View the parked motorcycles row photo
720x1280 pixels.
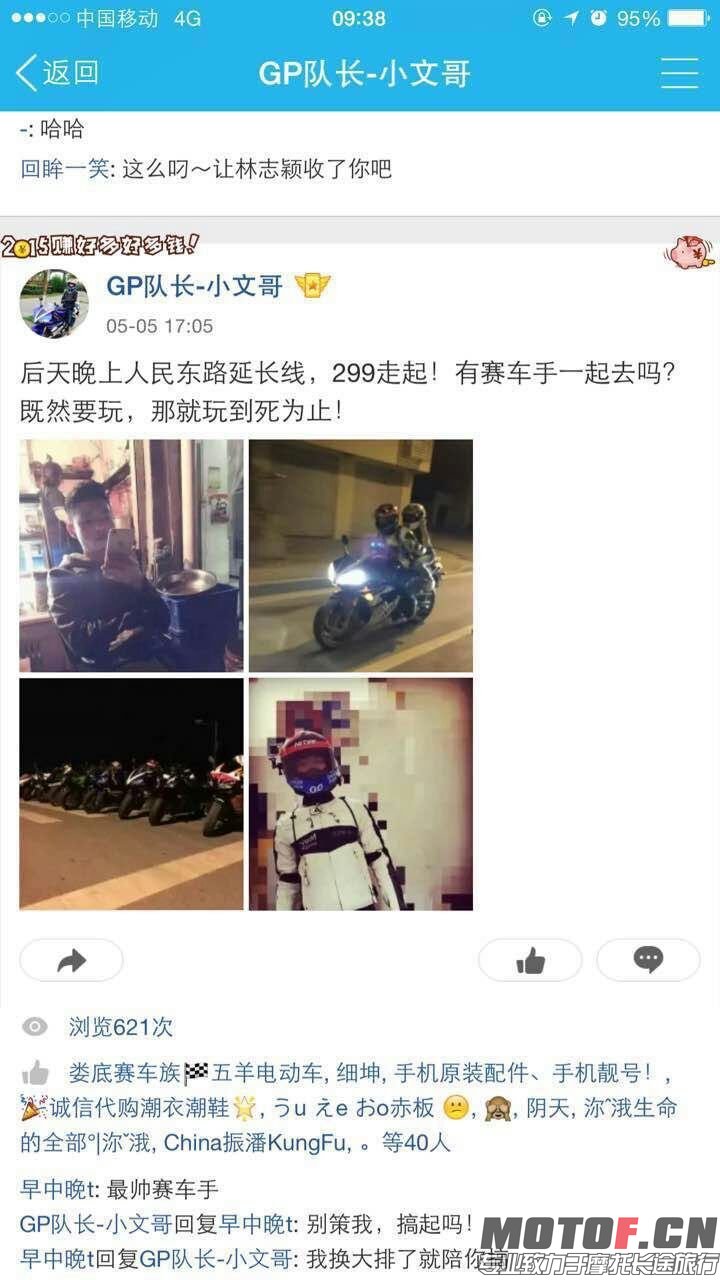click(131, 794)
